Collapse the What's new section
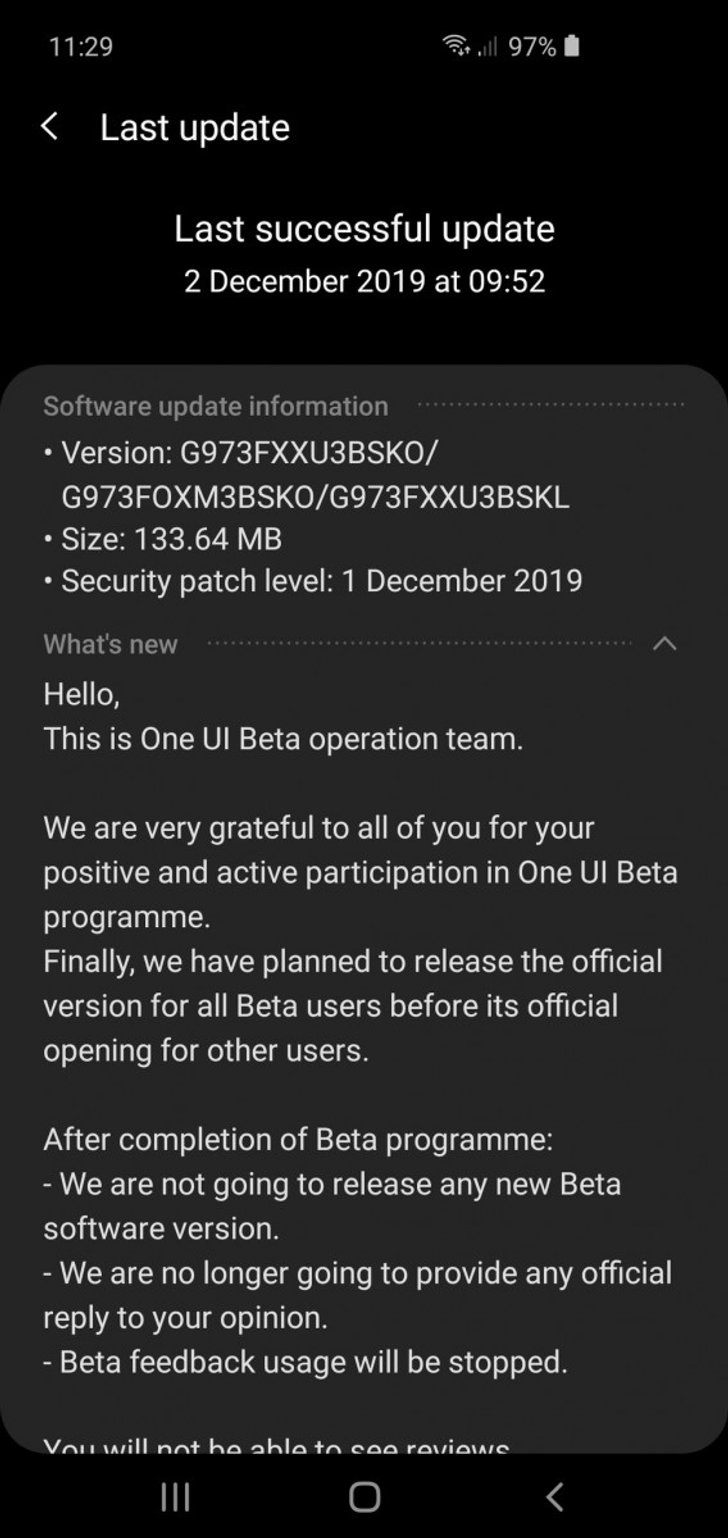 click(x=664, y=644)
